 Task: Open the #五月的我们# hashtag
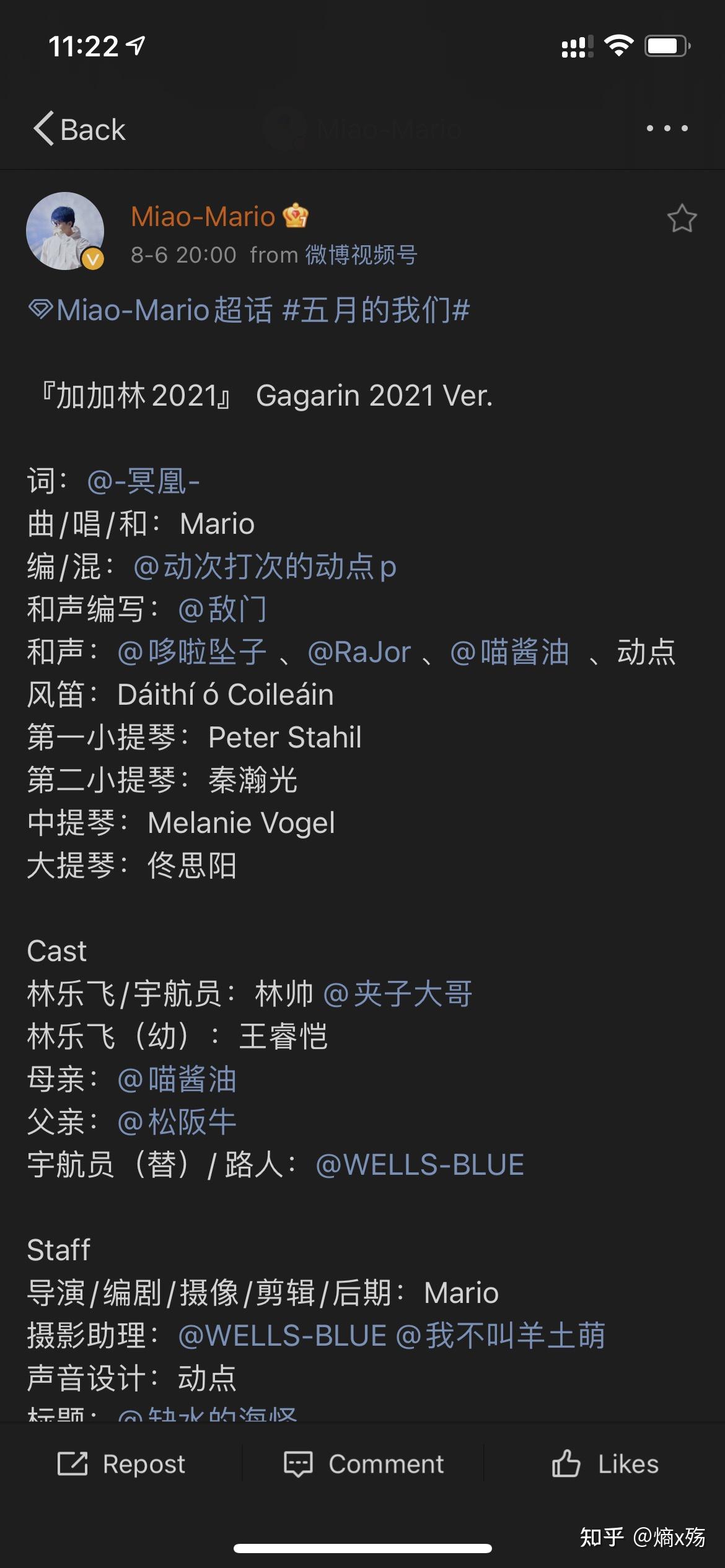click(x=376, y=310)
